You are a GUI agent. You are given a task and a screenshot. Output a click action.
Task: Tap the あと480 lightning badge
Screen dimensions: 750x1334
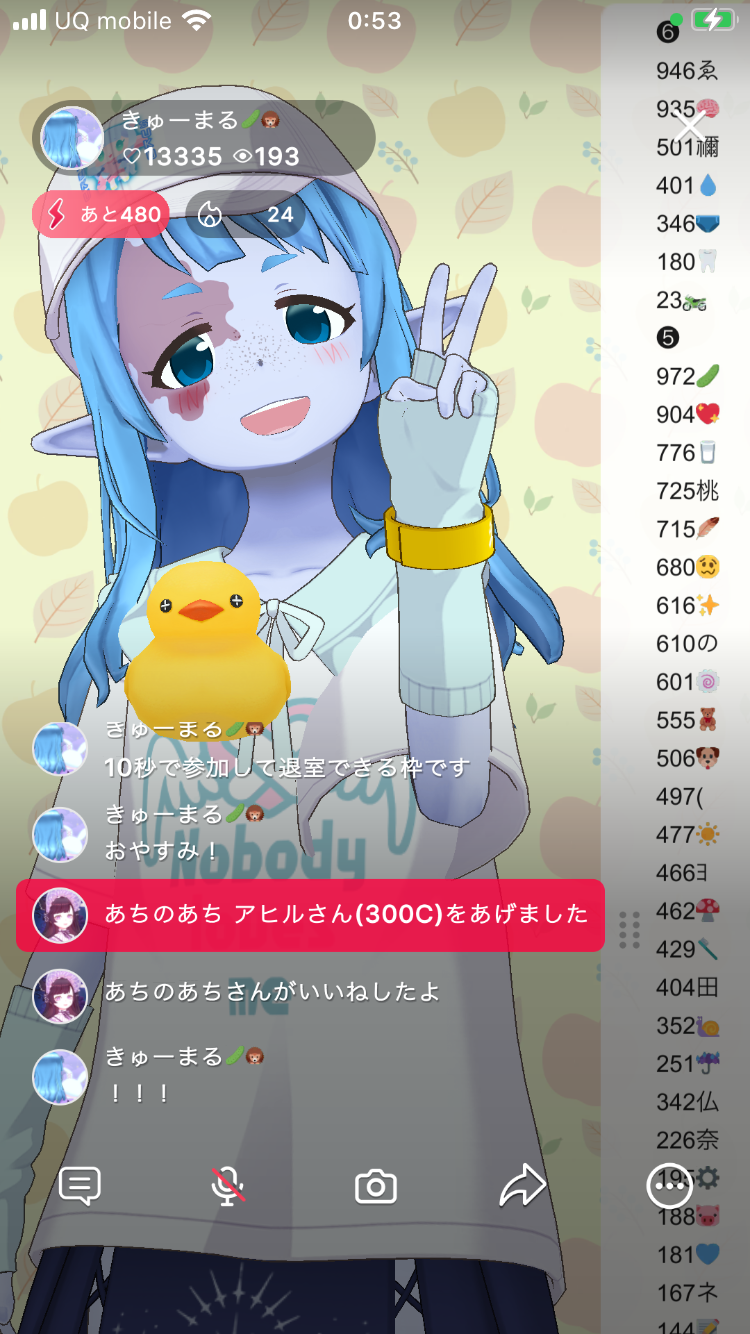tap(101, 214)
